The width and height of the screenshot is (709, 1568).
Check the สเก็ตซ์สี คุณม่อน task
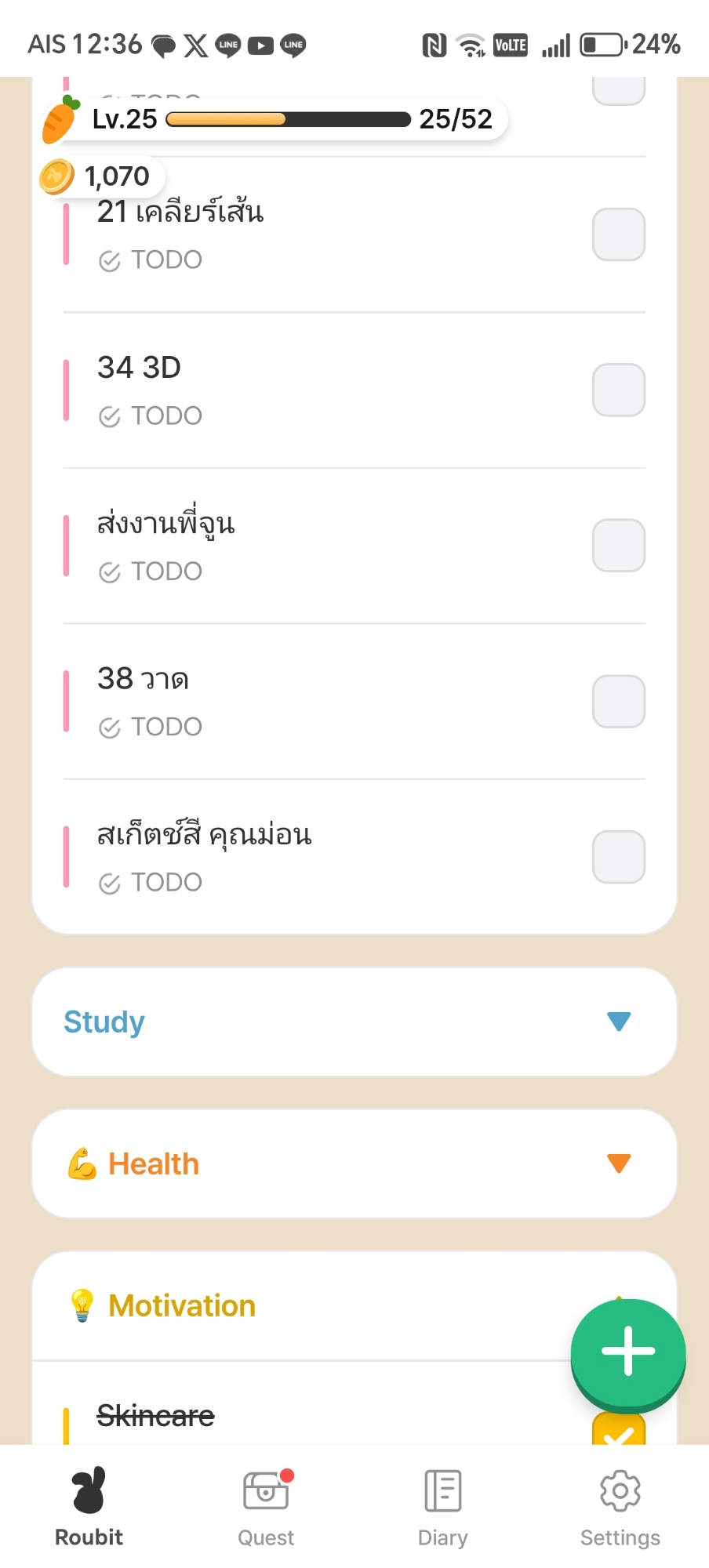(x=618, y=857)
